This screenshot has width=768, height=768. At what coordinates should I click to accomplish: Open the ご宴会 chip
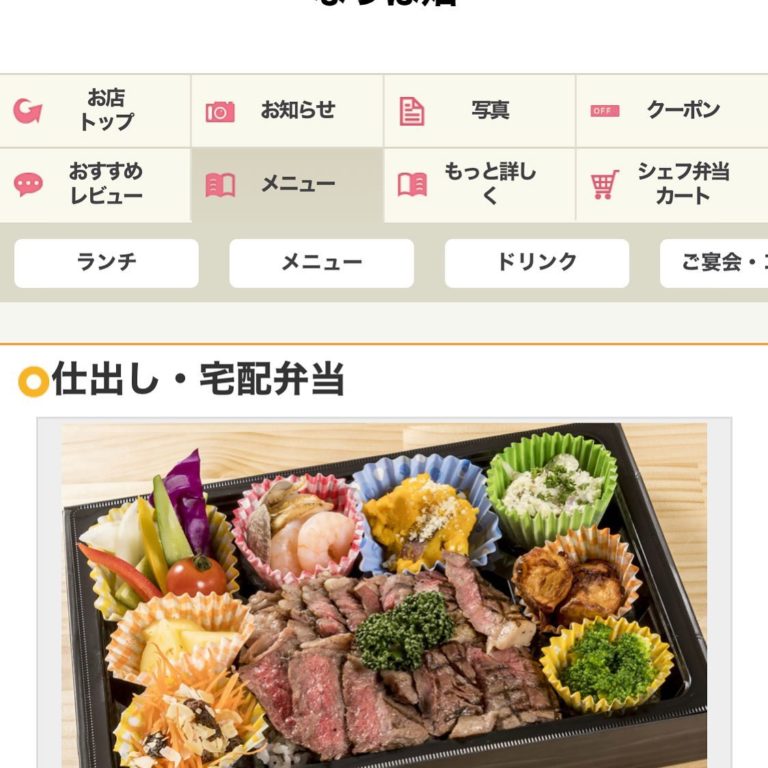pyautogui.click(x=715, y=263)
